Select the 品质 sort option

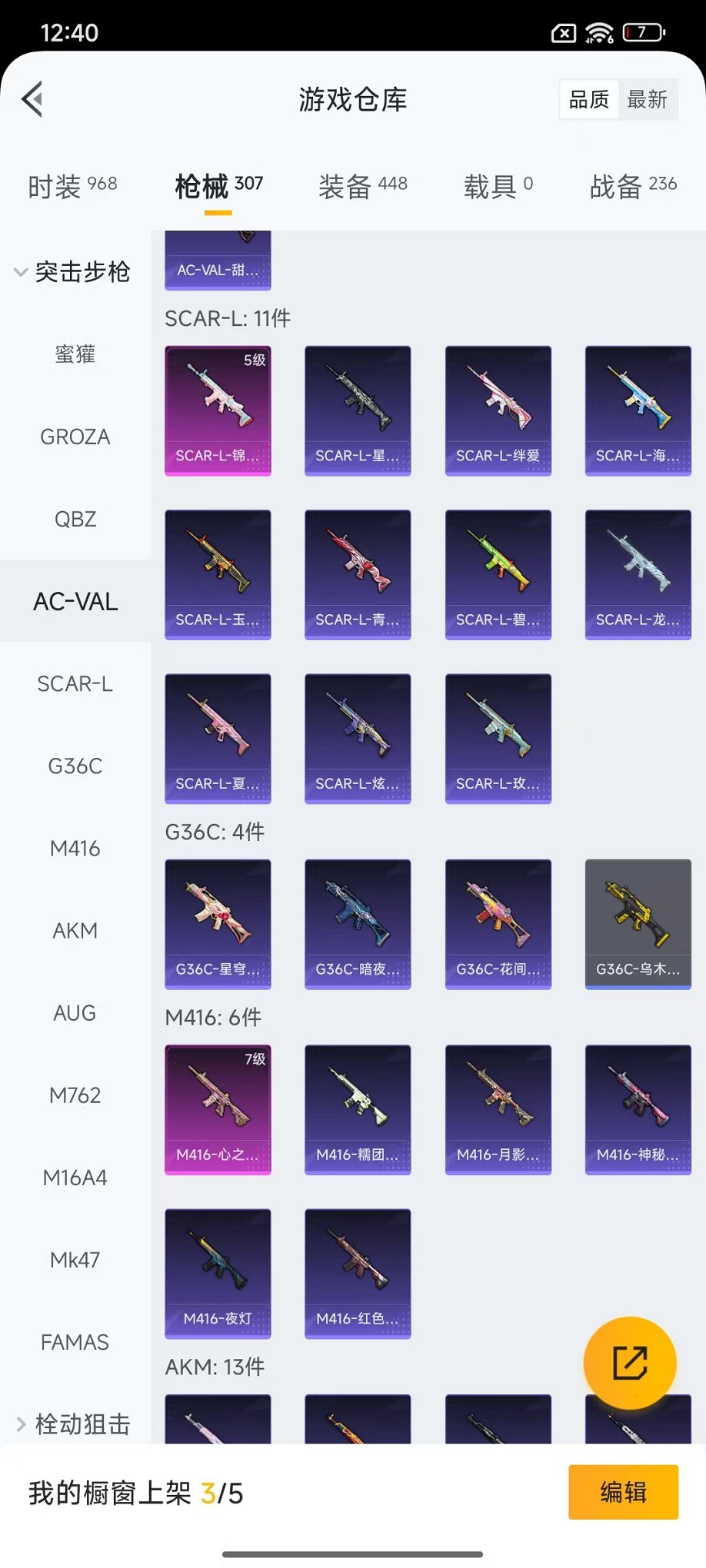point(589,99)
